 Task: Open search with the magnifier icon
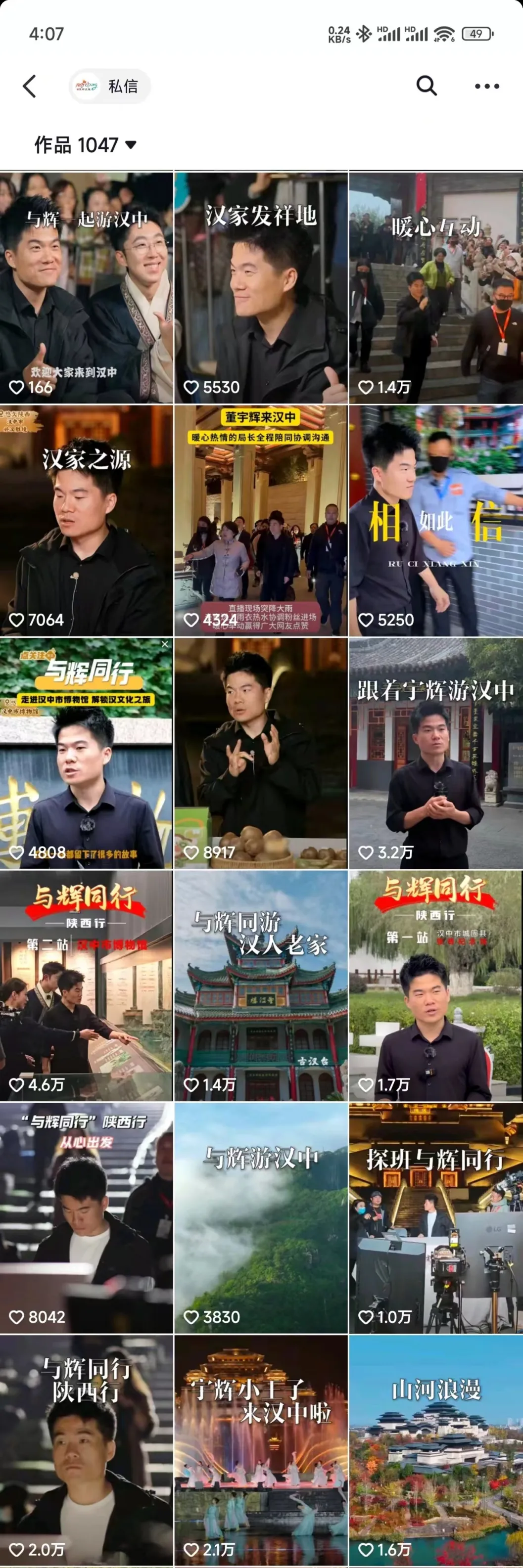pos(427,86)
